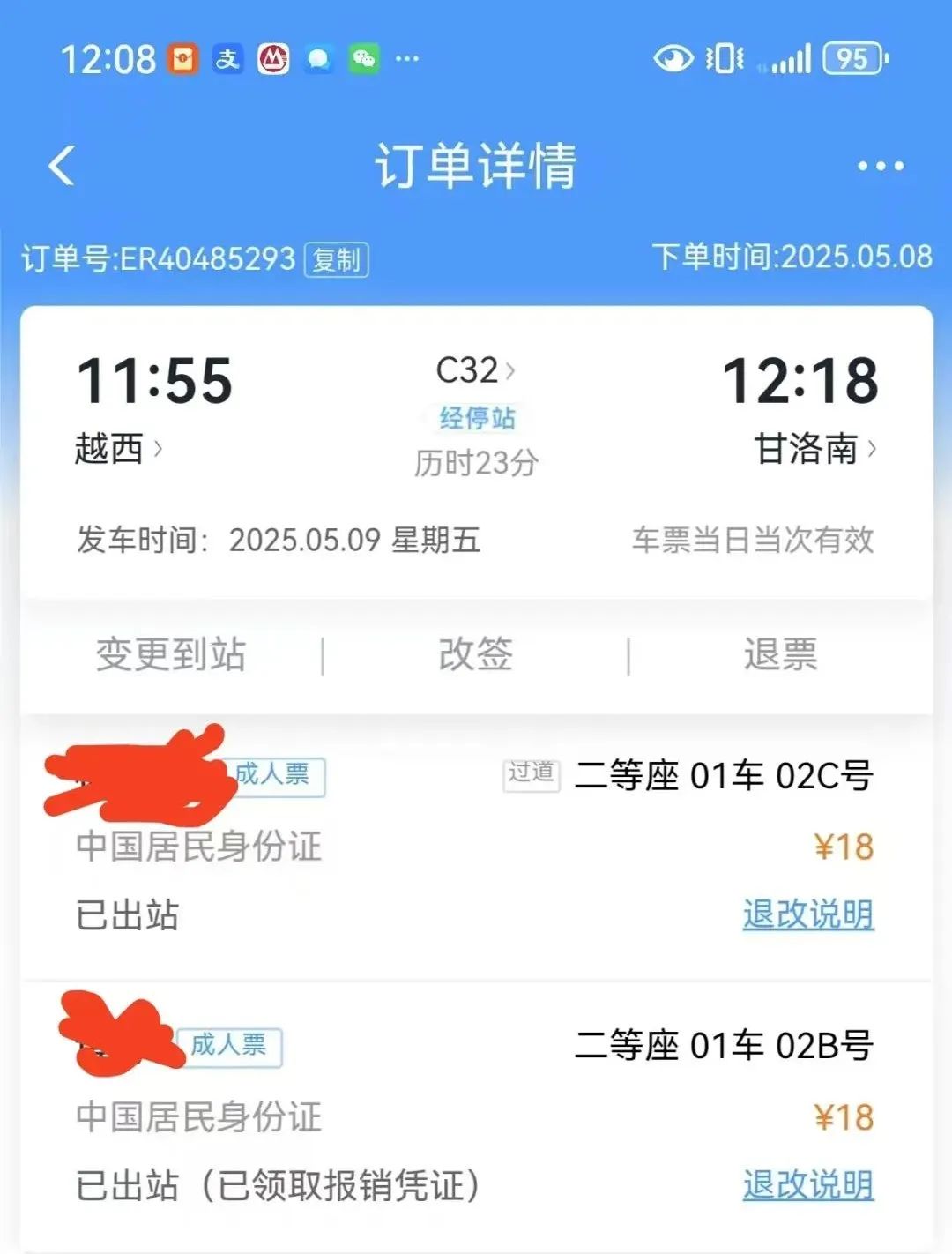Open the three-dot overflow menu

tap(880, 166)
